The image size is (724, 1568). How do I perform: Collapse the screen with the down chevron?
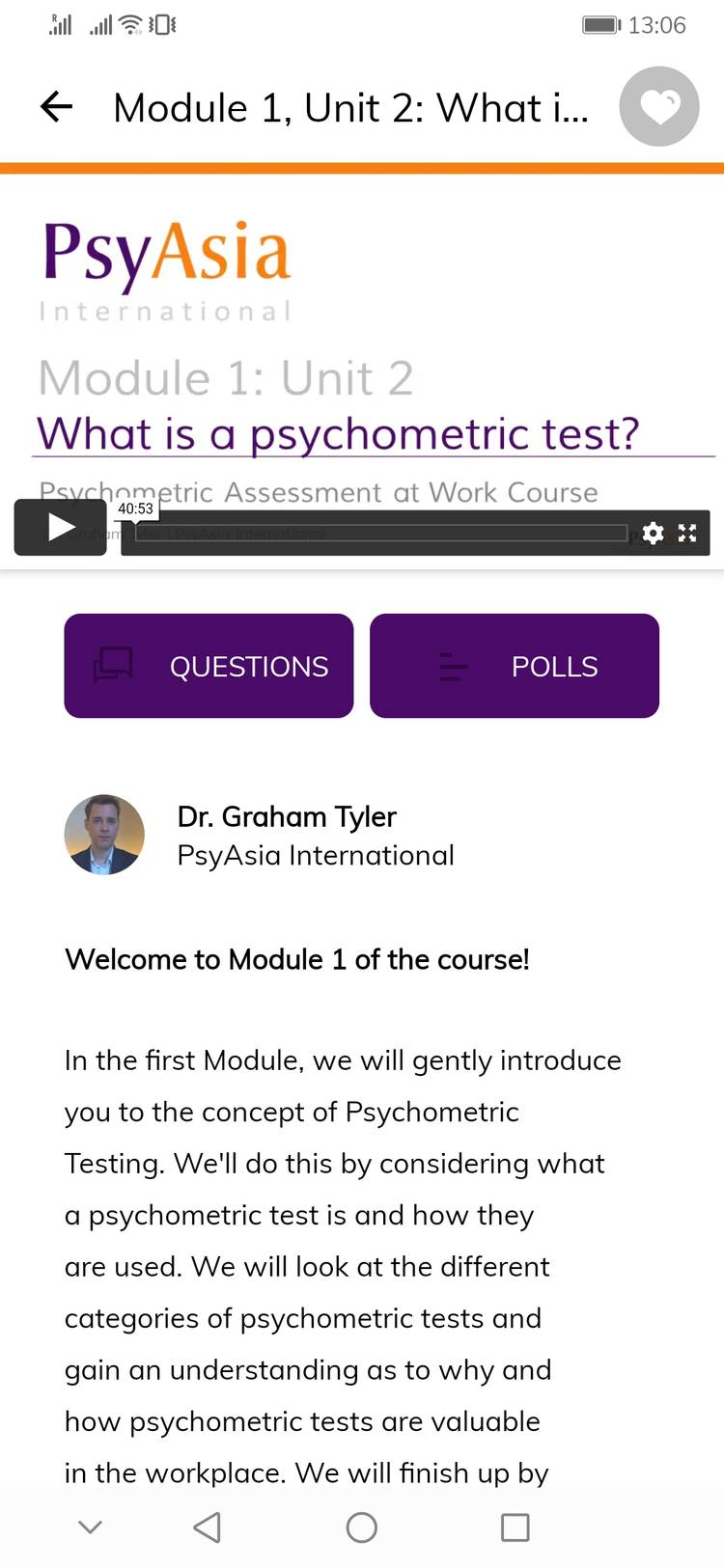pos(90,1527)
